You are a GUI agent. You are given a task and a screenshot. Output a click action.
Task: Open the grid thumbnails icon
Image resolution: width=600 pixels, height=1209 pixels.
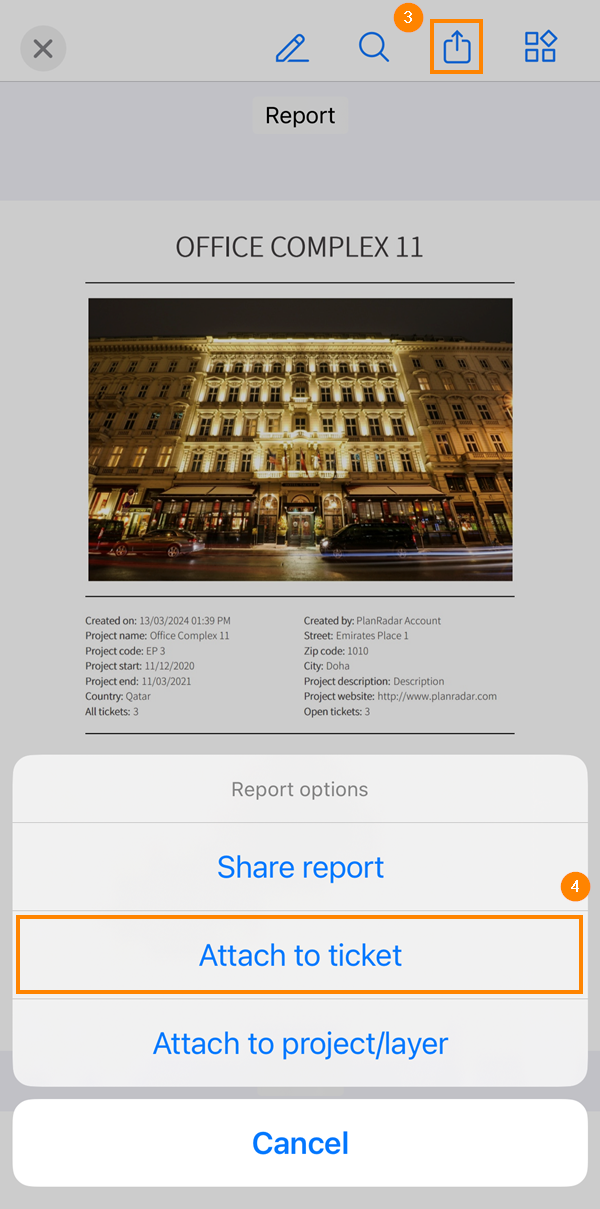540,47
